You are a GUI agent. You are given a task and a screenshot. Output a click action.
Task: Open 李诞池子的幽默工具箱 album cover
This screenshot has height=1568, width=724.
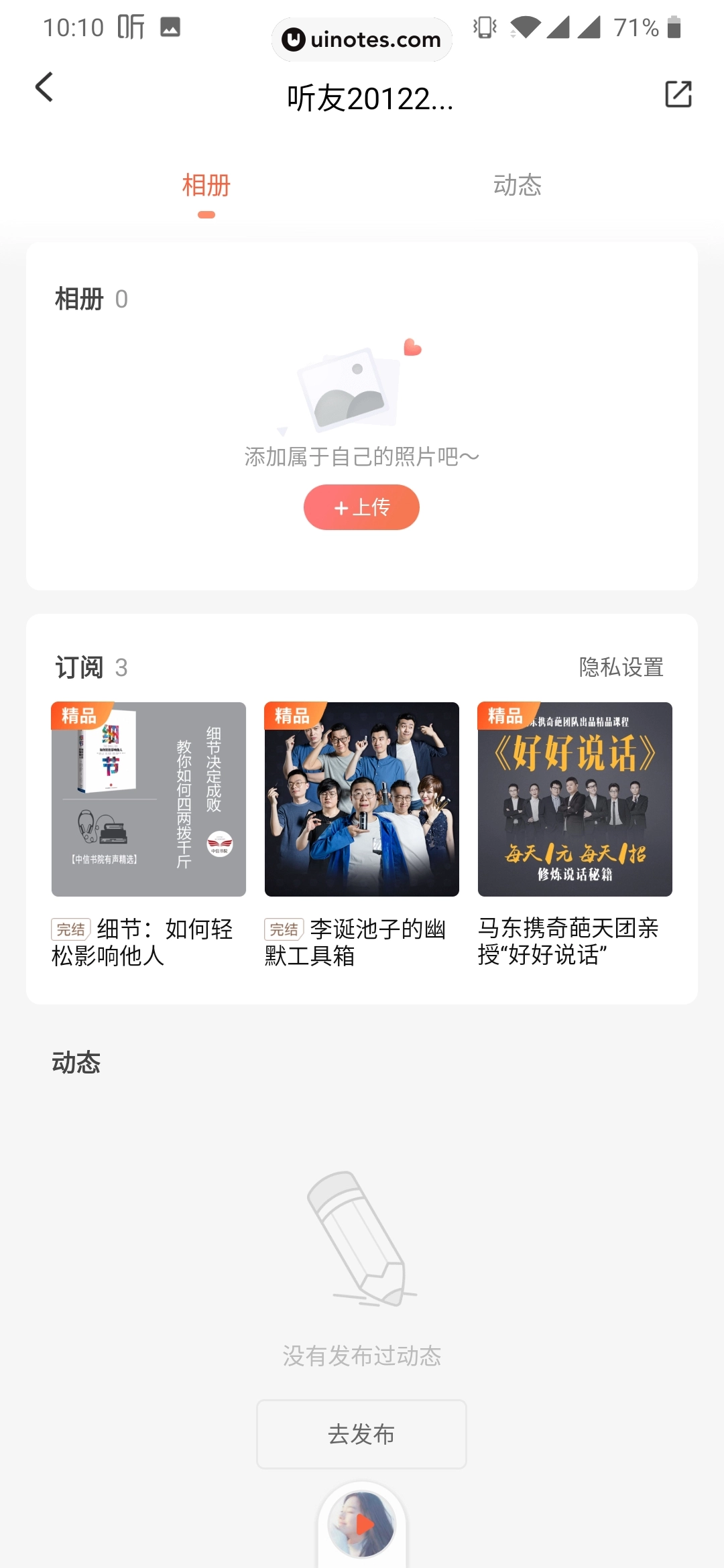tap(361, 799)
